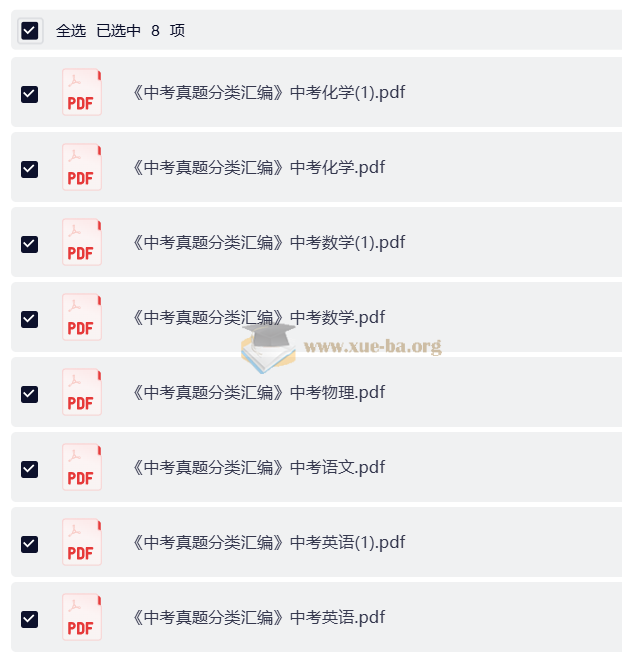Open the file 中考语文.pdf

pos(258,467)
